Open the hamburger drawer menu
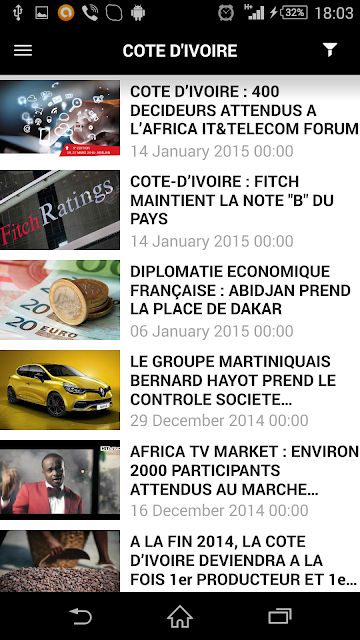Image resolution: width=360 pixels, height=640 pixels. coord(23,50)
